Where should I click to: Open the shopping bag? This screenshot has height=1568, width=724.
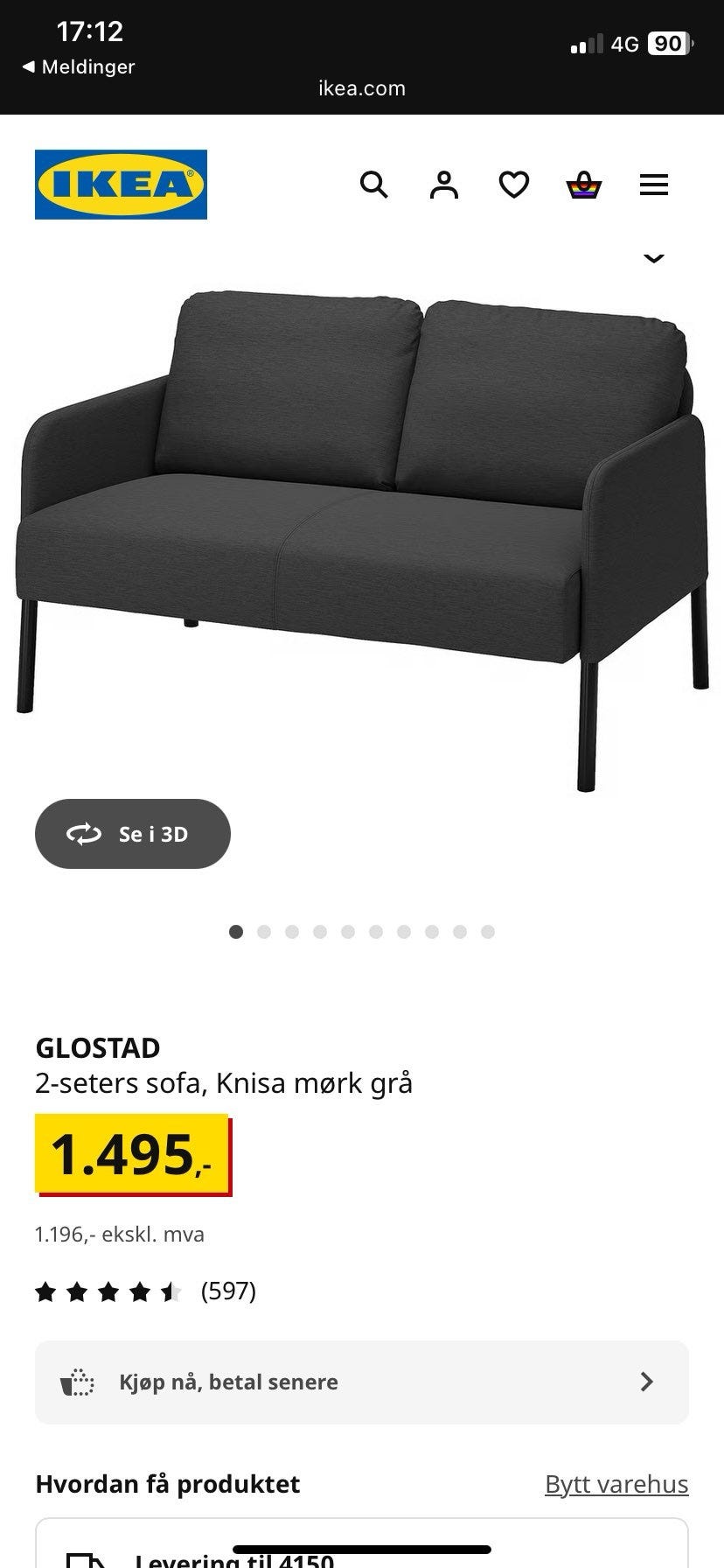click(x=584, y=185)
